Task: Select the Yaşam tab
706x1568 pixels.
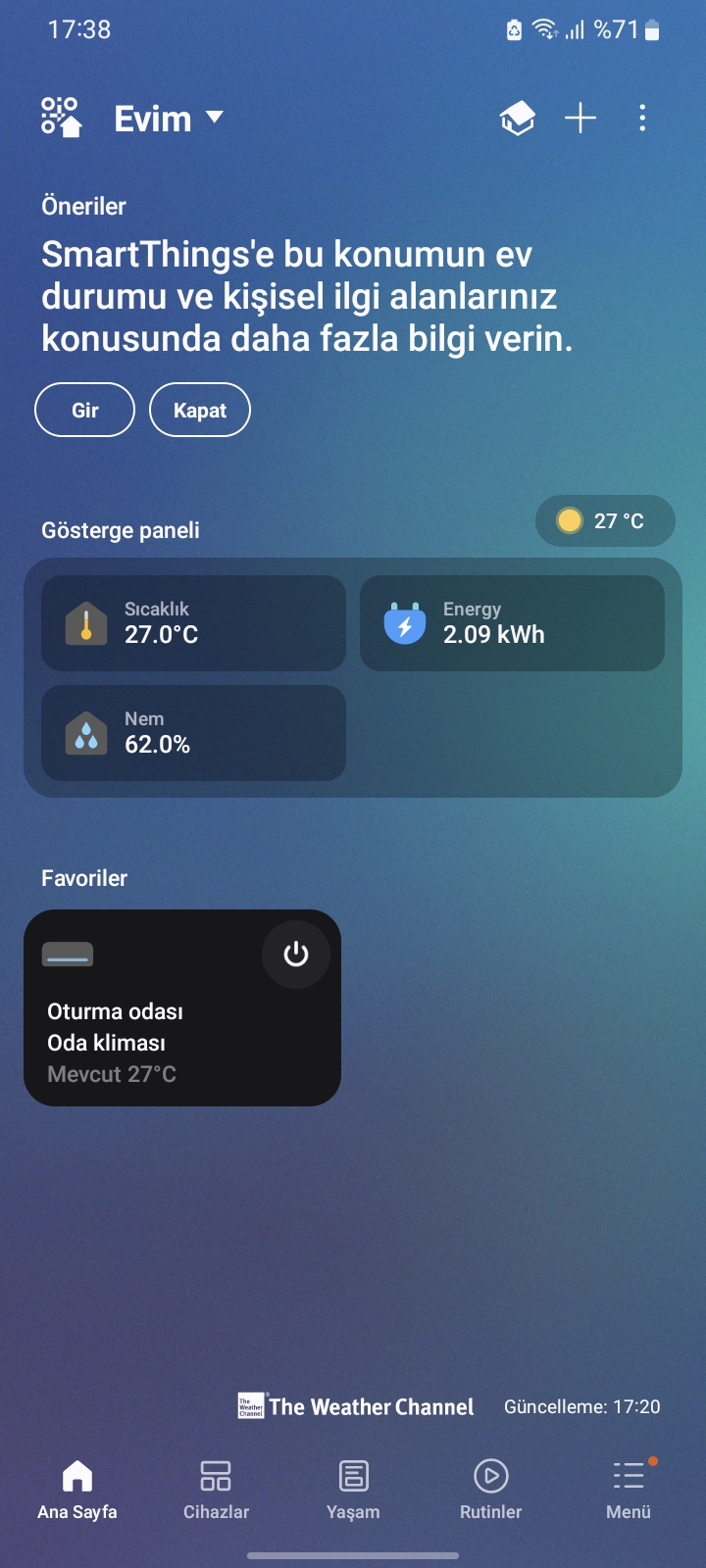Action: pos(353,1490)
